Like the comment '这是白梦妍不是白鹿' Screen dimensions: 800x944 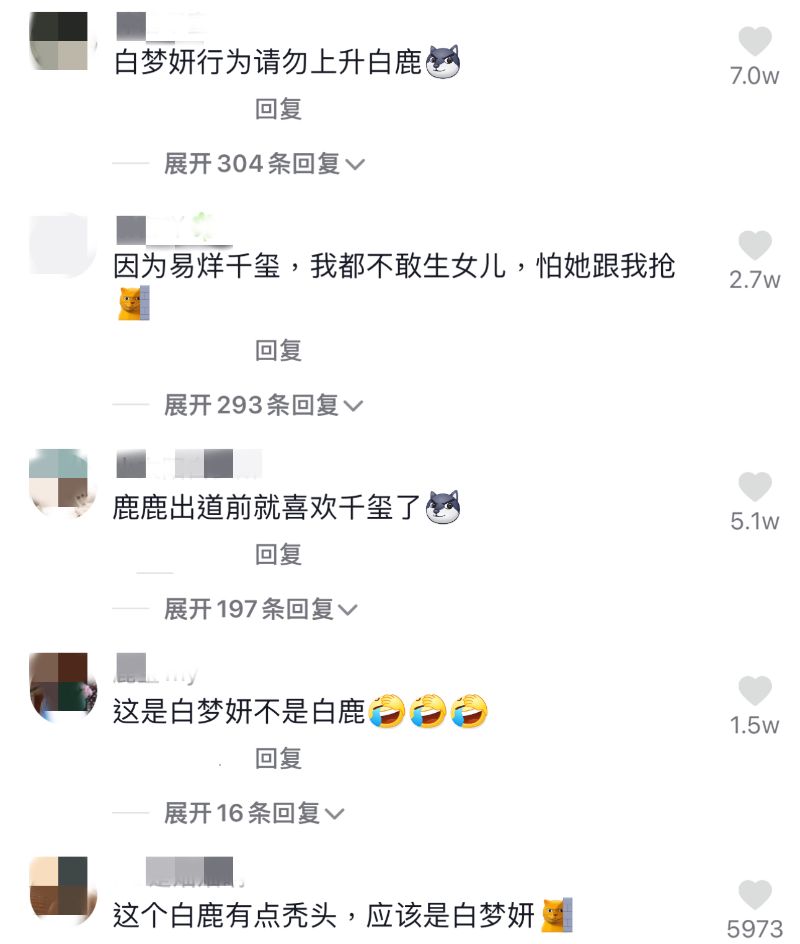click(x=755, y=692)
